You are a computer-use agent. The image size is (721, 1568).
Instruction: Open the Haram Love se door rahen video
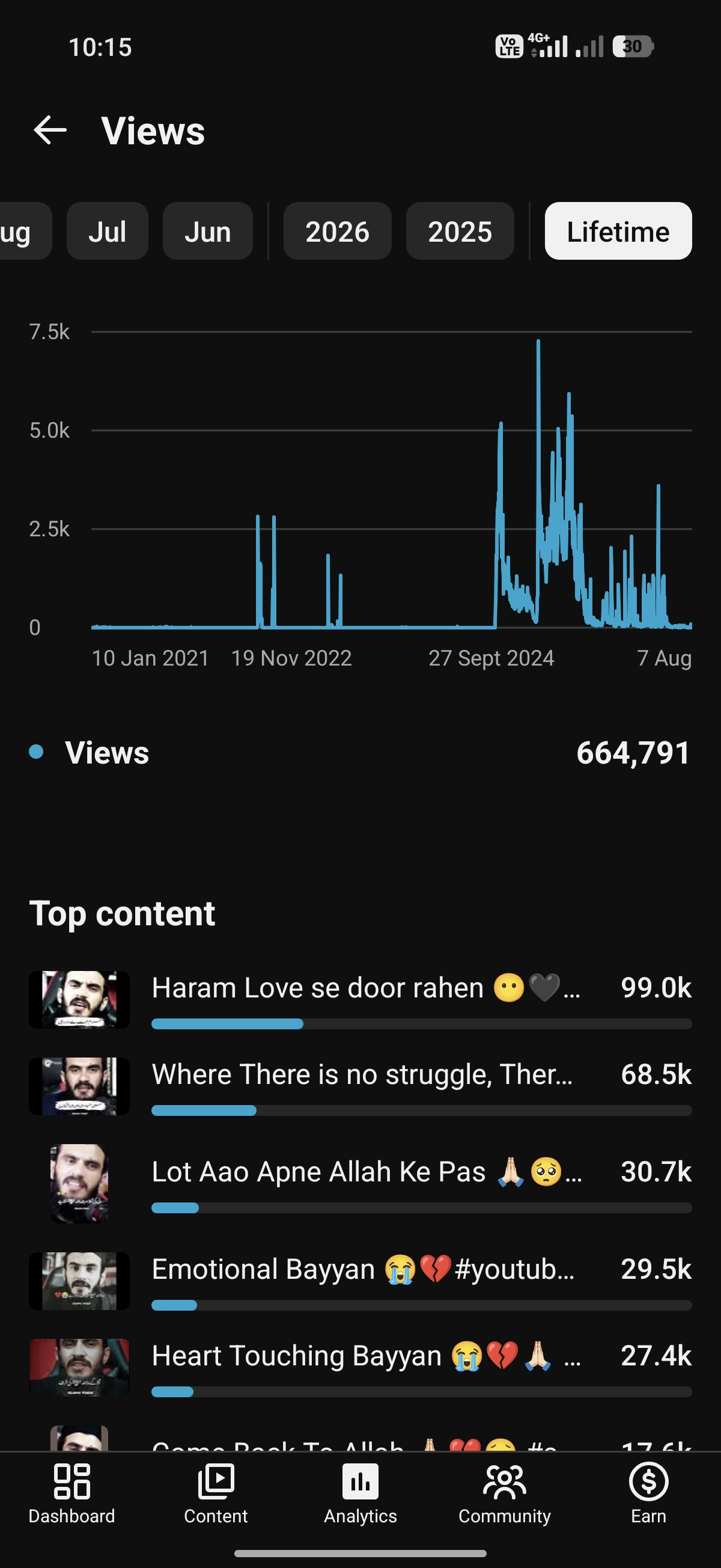[360, 999]
